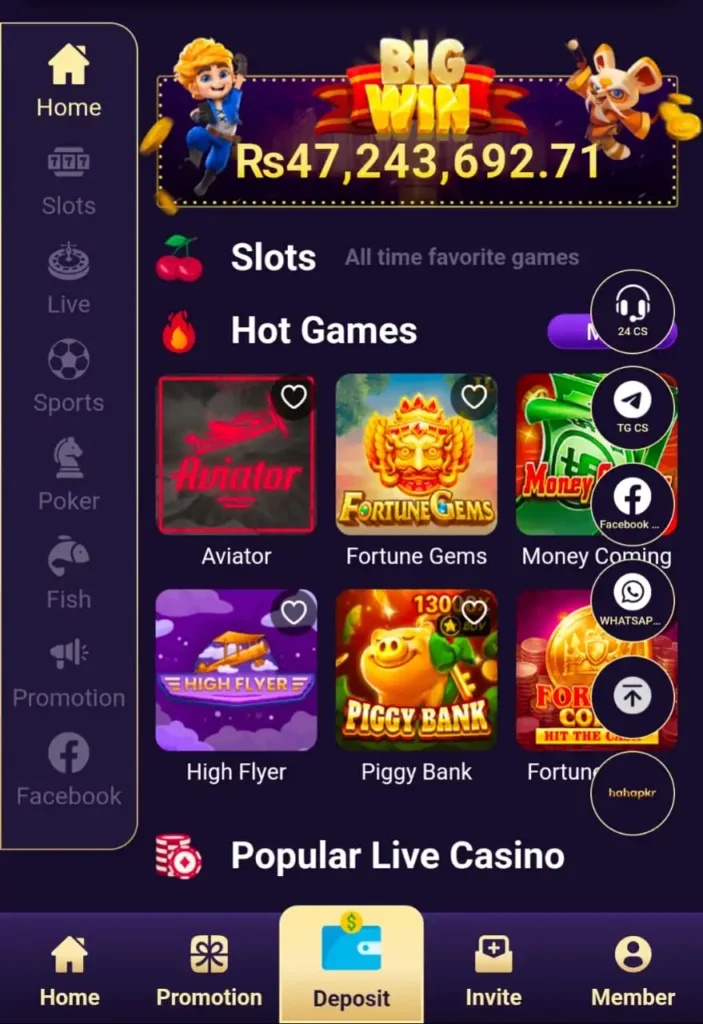Open the Fish games category

pyautogui.click(x=68, y=573)
